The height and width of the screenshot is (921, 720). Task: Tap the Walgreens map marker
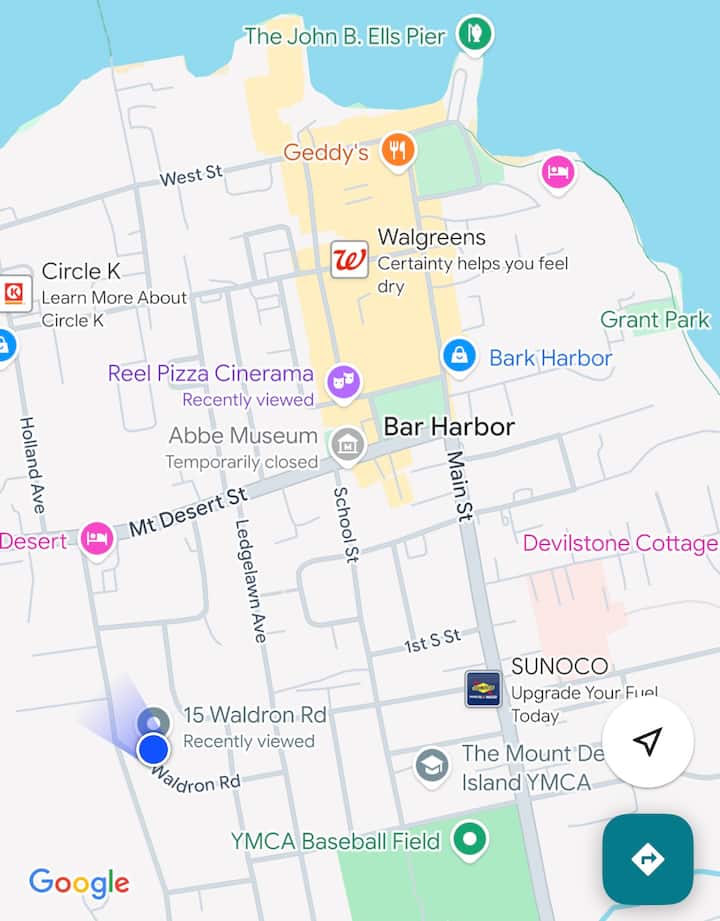point(349,260)
